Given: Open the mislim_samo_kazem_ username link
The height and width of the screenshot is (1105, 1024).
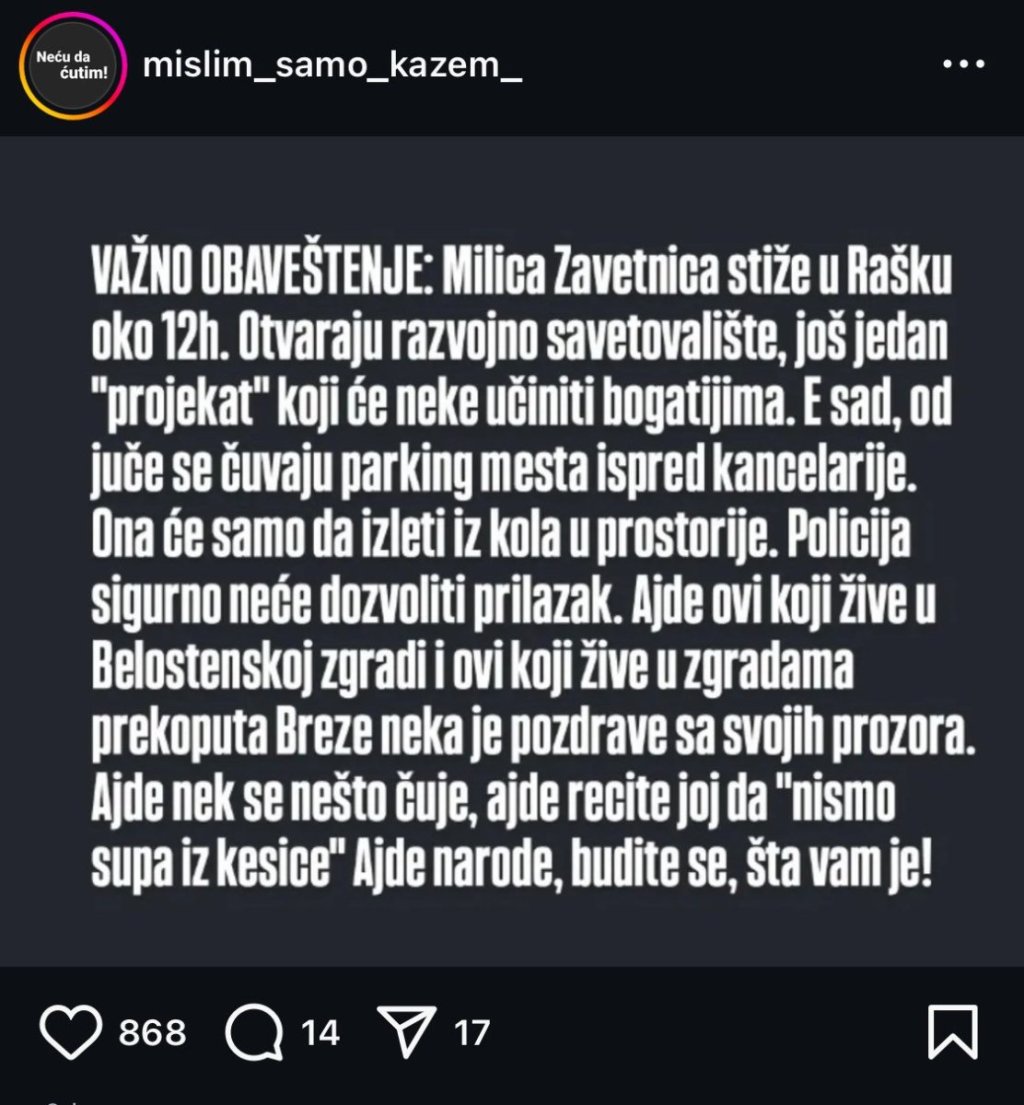Looking at the screenshot, I should 332,66.
